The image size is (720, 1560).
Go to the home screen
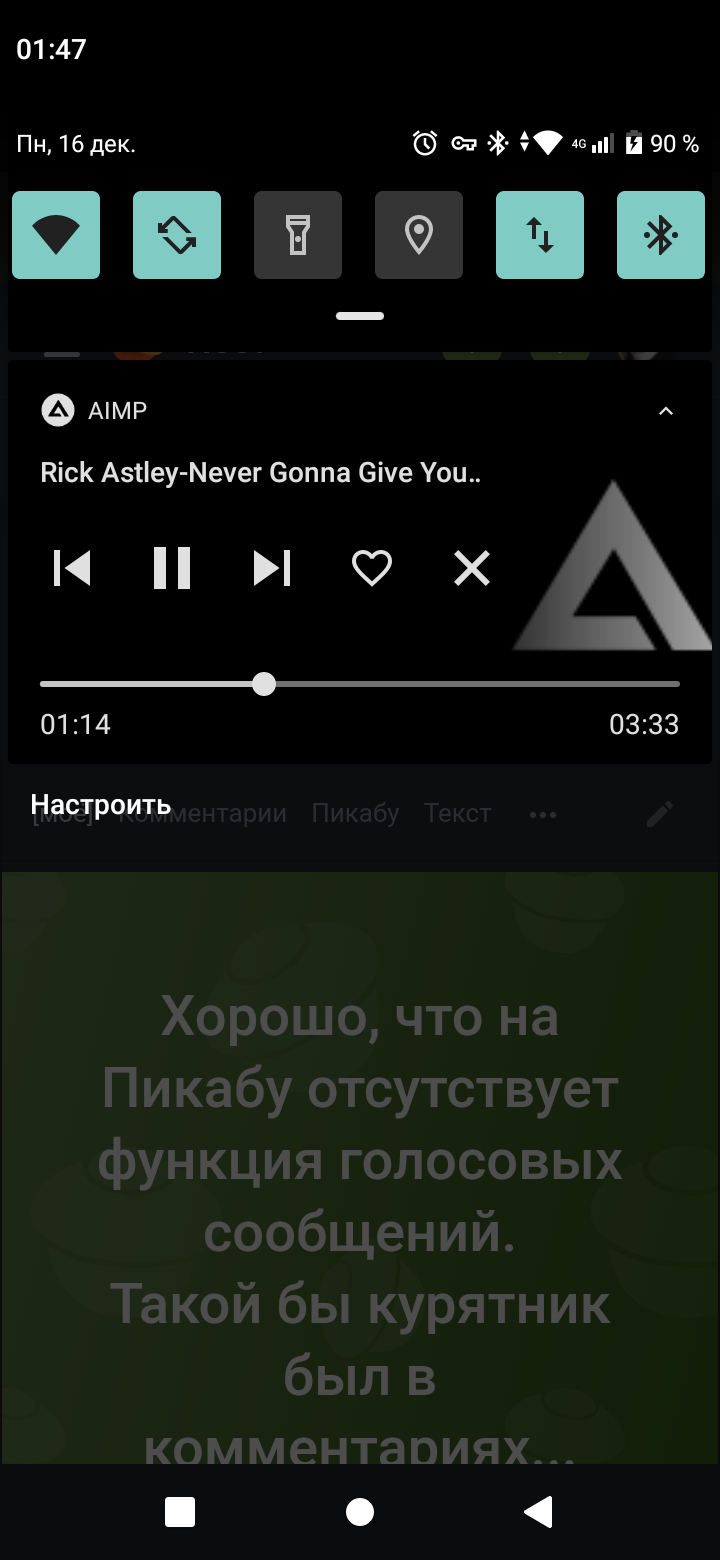click(x=360, y=1512)
